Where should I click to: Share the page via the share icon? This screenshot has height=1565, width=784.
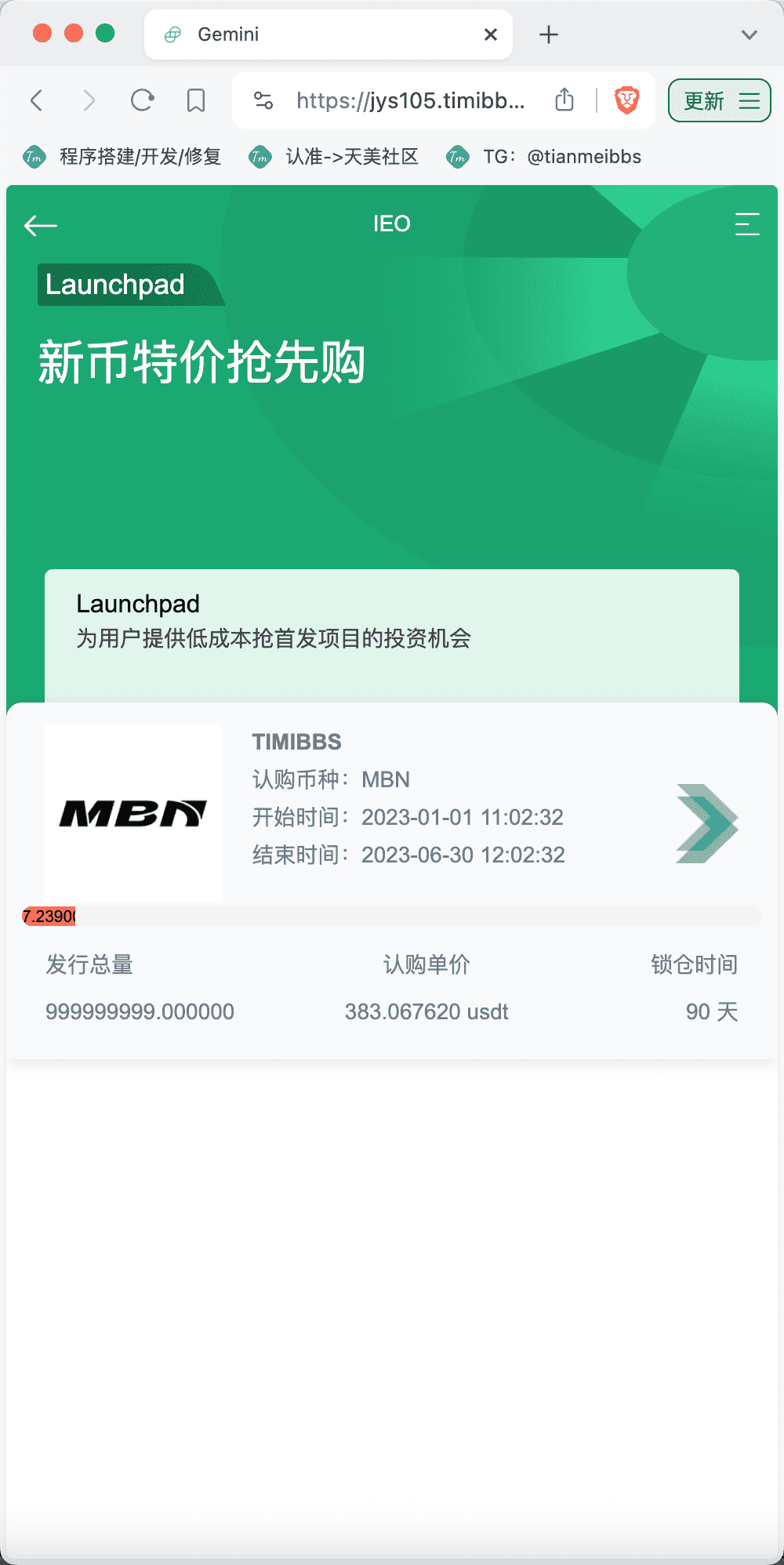(x=564, y=100)
